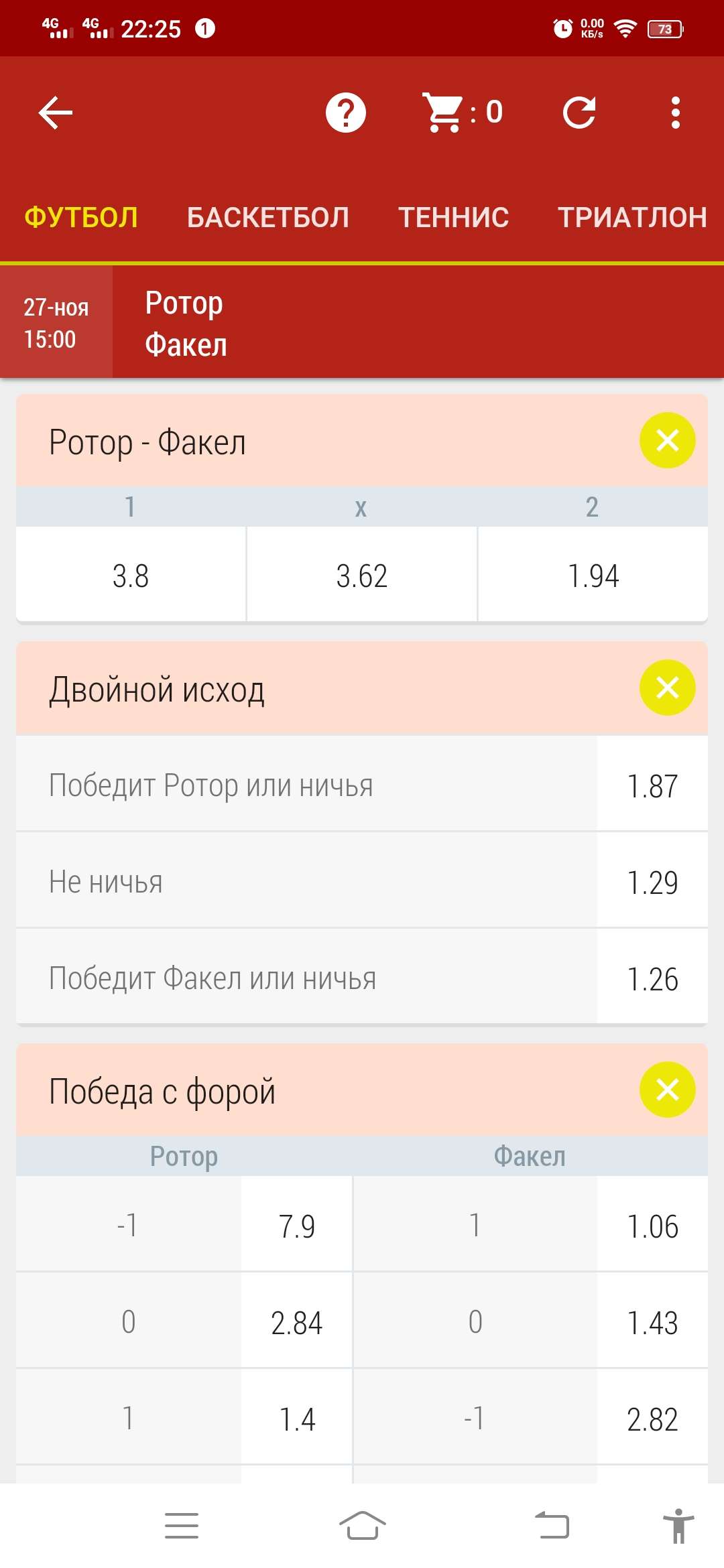Pick Ротор win odds 3.8
The width and height of the screenshot is (724, 1568).
pyautogui.click(x=131, y=575)
